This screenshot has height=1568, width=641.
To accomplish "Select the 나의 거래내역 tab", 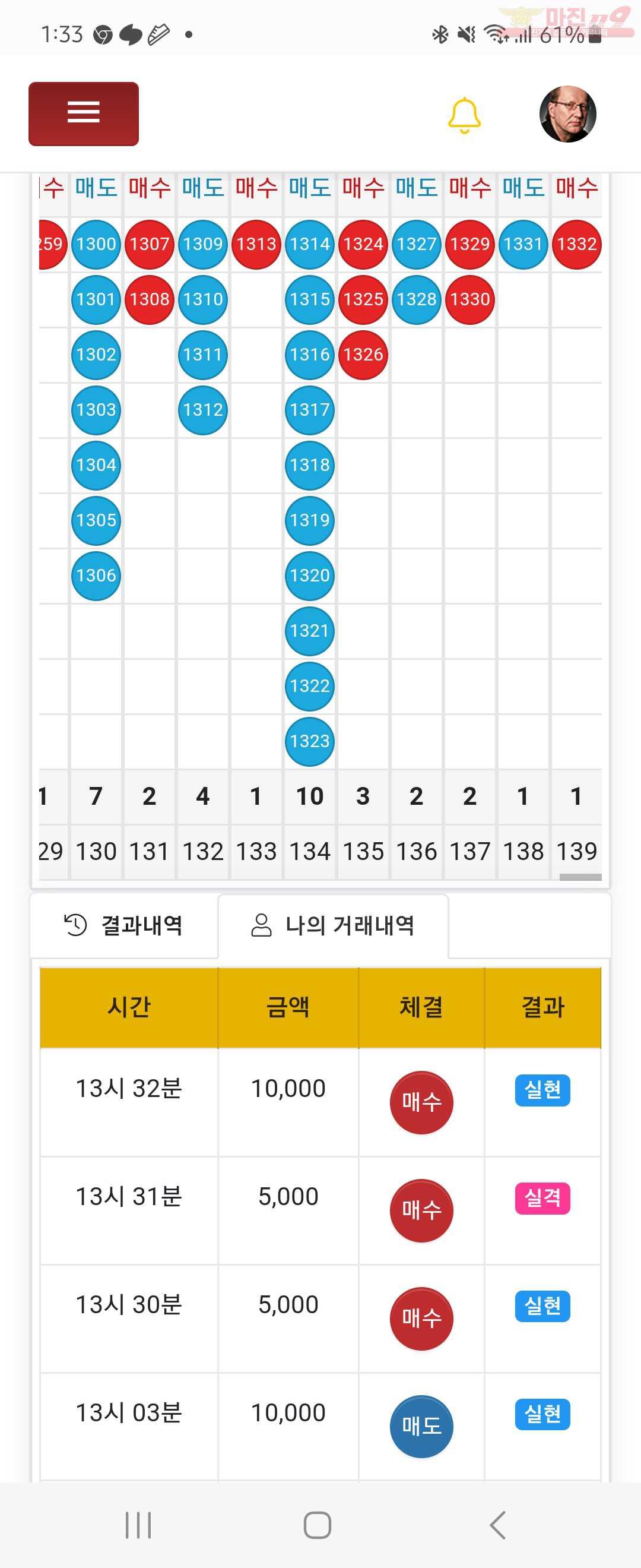I will (334, 925).
